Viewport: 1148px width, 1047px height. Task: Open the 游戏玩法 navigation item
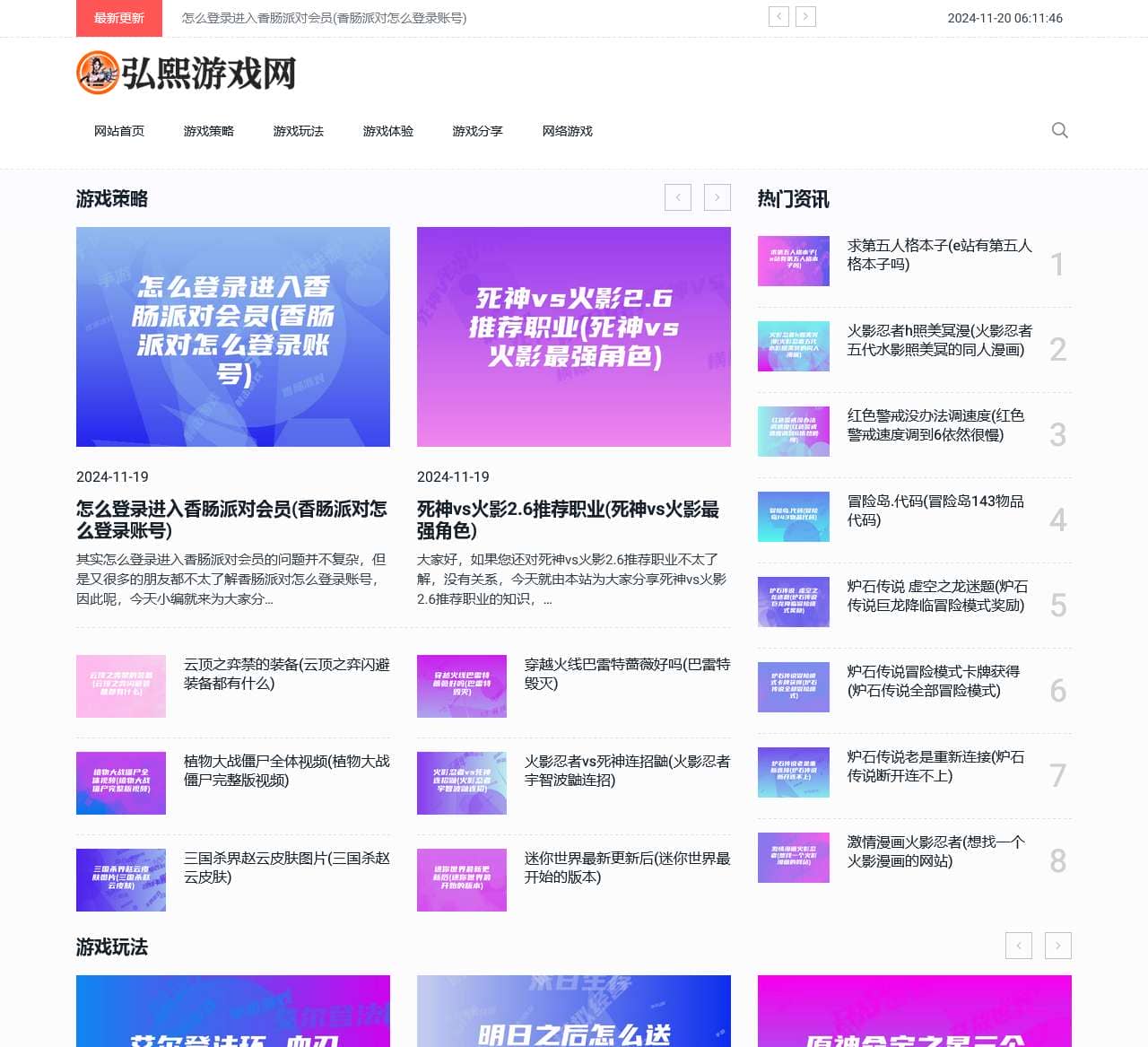pos(299,131)
